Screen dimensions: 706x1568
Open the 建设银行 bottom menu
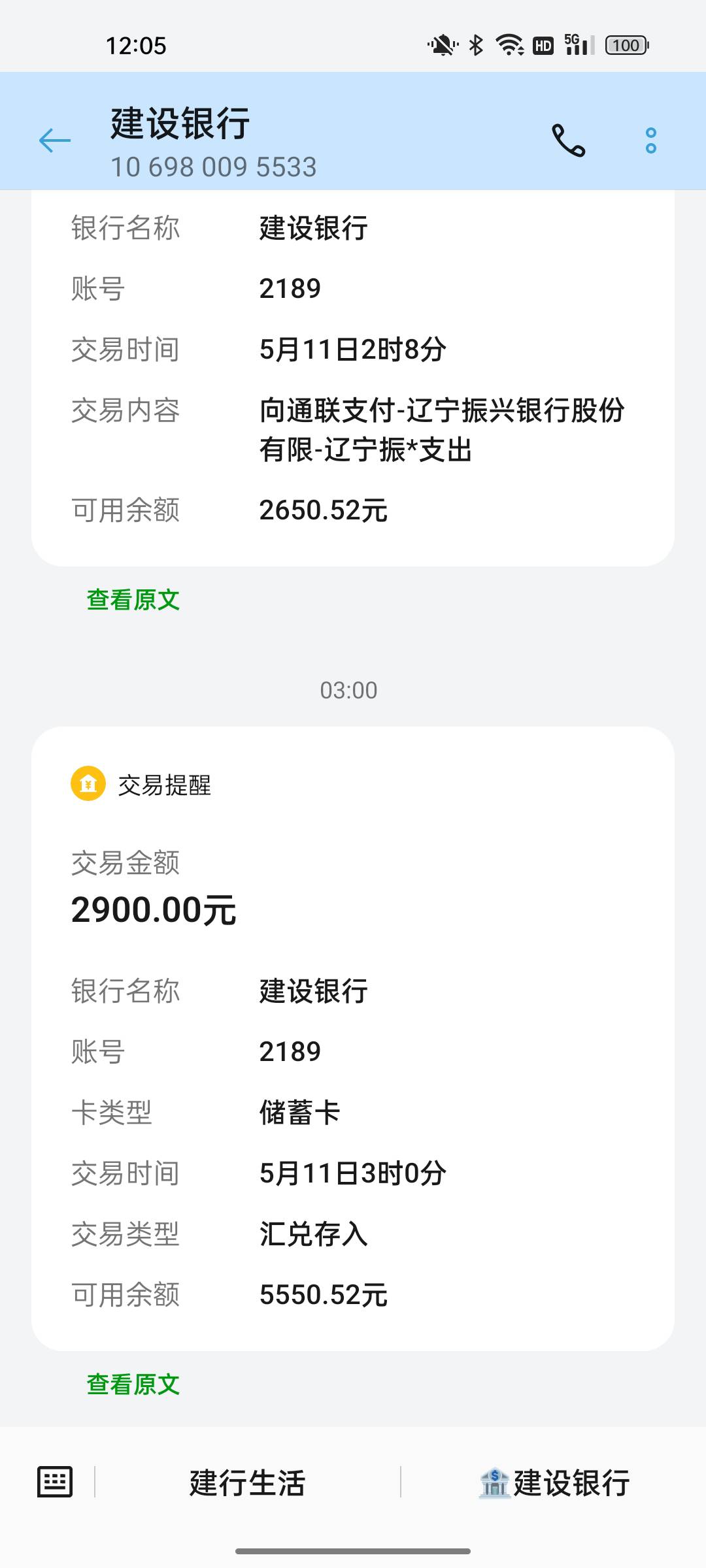[x=554, y=1482]
